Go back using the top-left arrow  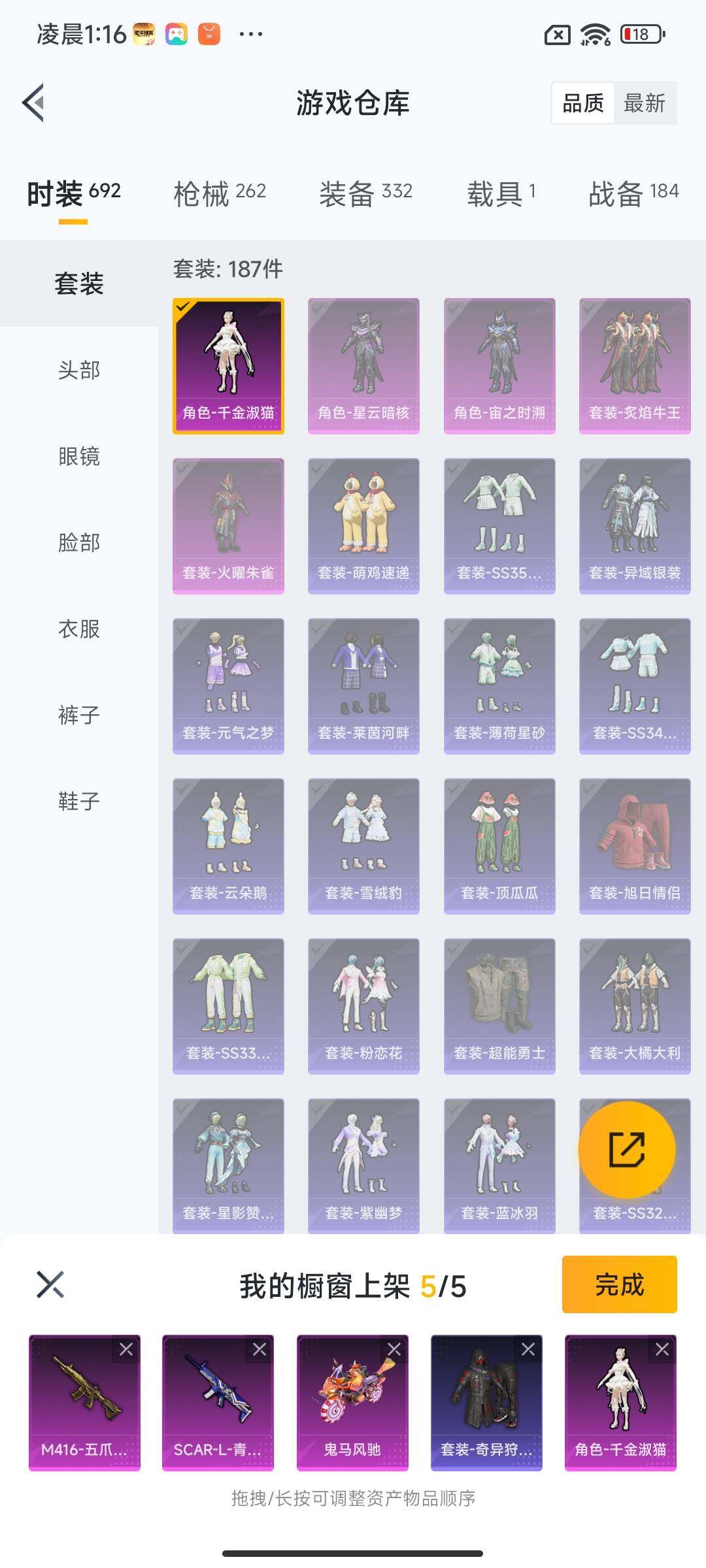[x=34, y=103]
